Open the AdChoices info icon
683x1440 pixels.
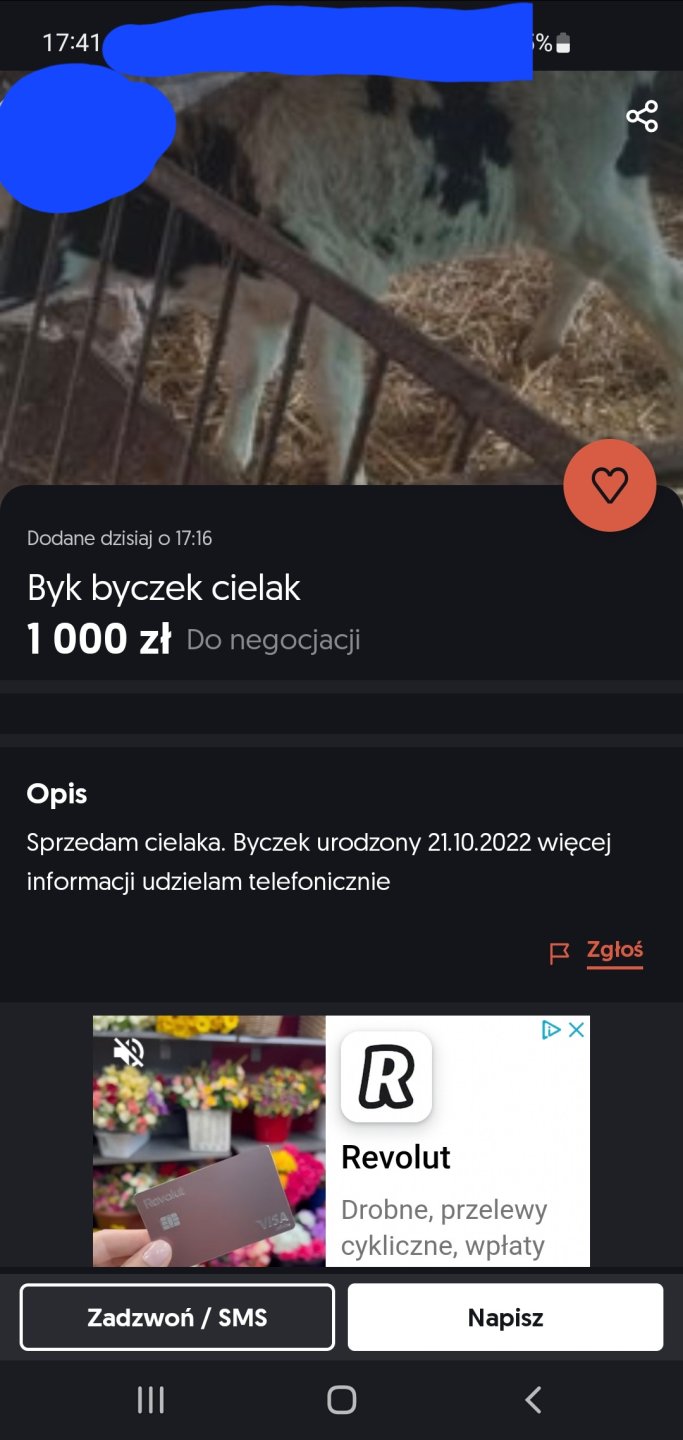[x=551, y=1030]
